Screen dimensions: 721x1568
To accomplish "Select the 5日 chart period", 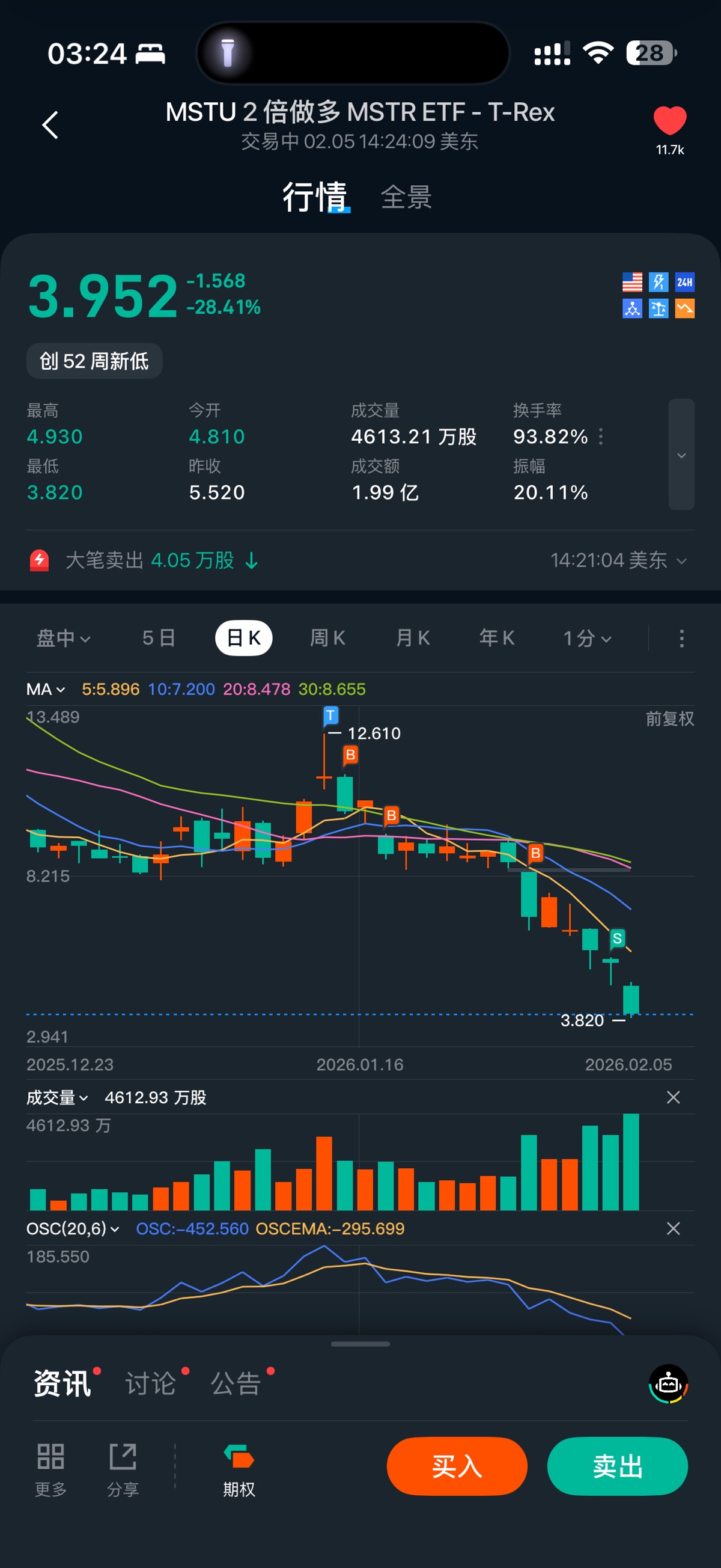I will coord(159,638).
